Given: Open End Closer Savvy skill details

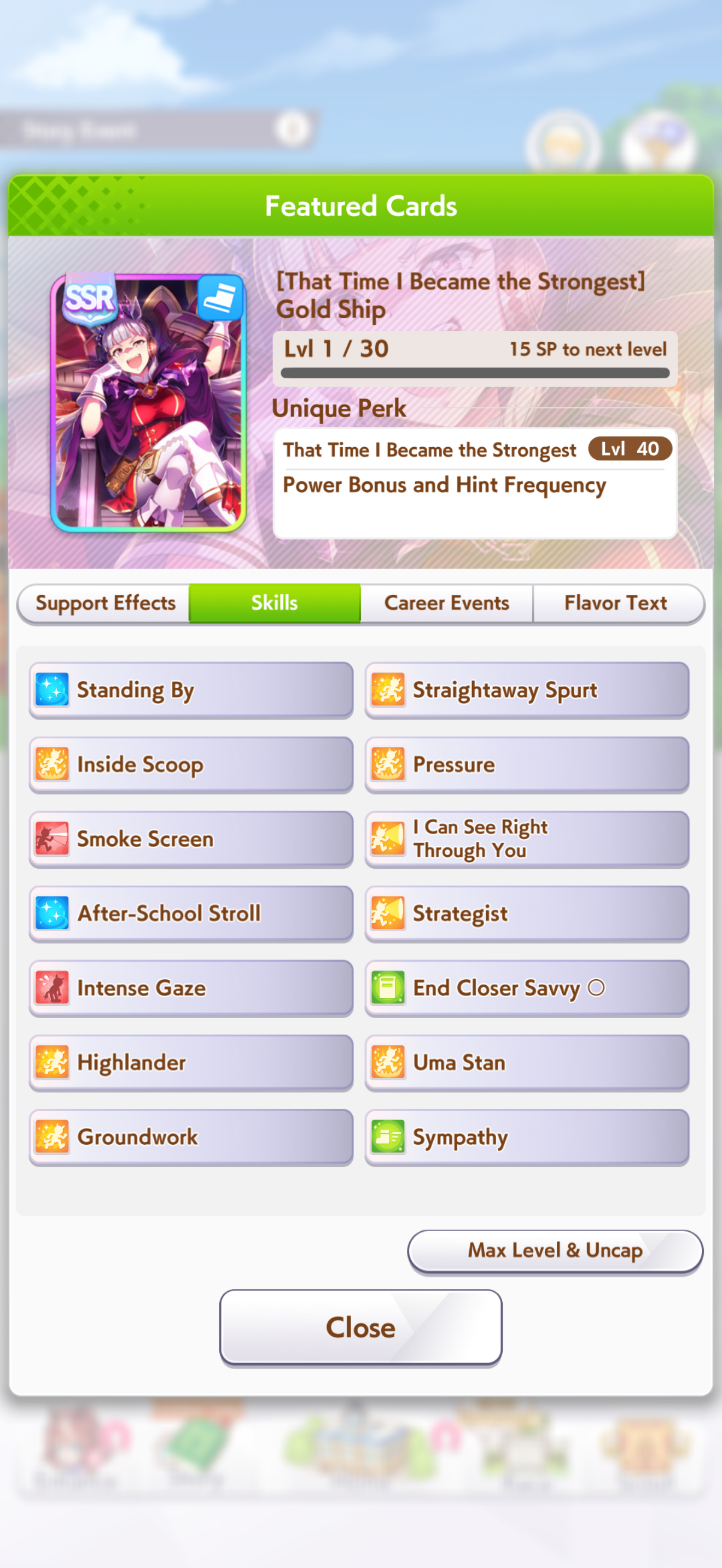Looking at the screenshot, I should [527, 988].
